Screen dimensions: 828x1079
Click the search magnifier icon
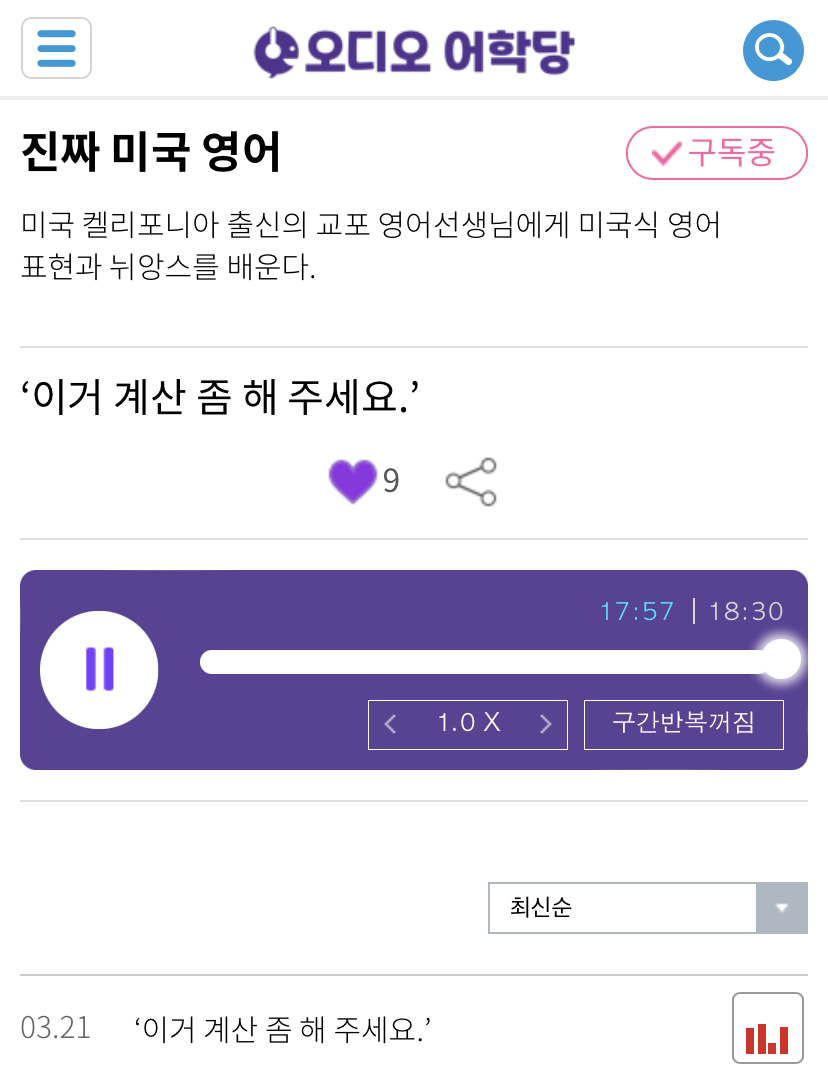click(773, 49)
